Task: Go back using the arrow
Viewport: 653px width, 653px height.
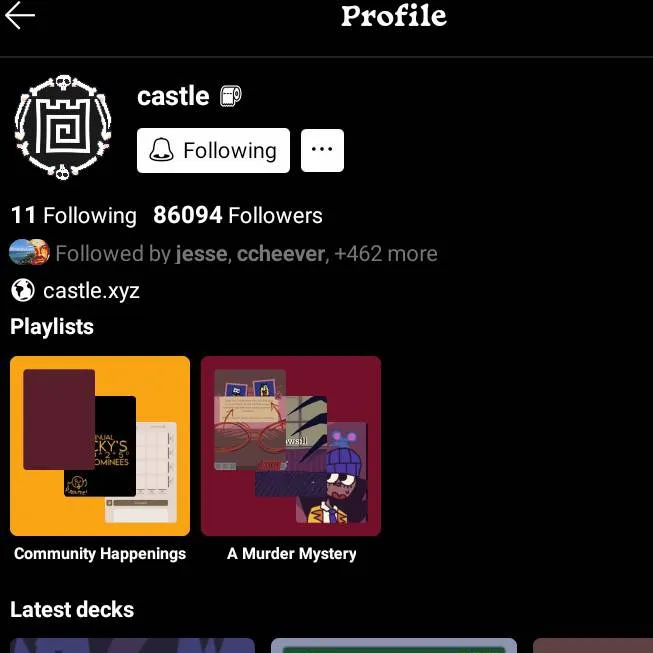Action: [20, 16]
